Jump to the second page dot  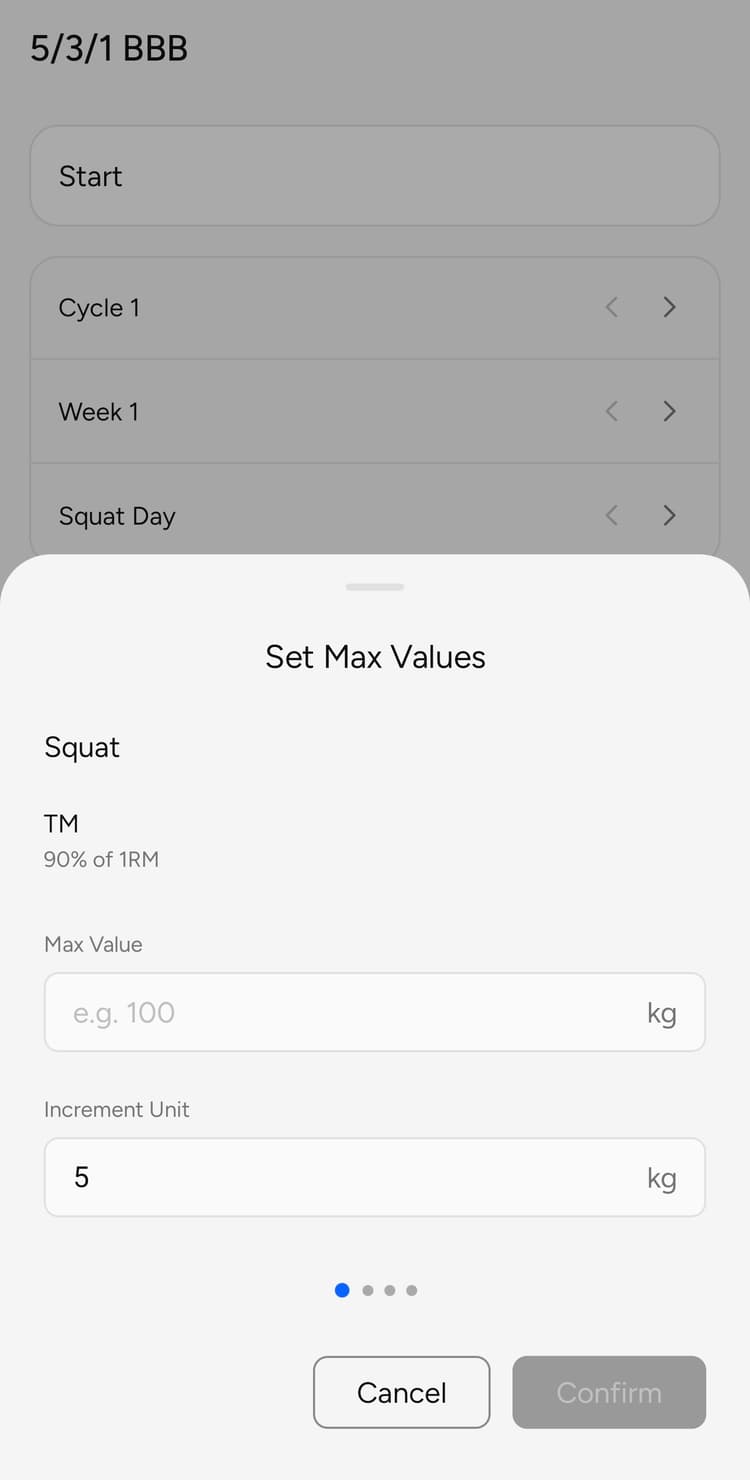click(x=366, y=1290)
